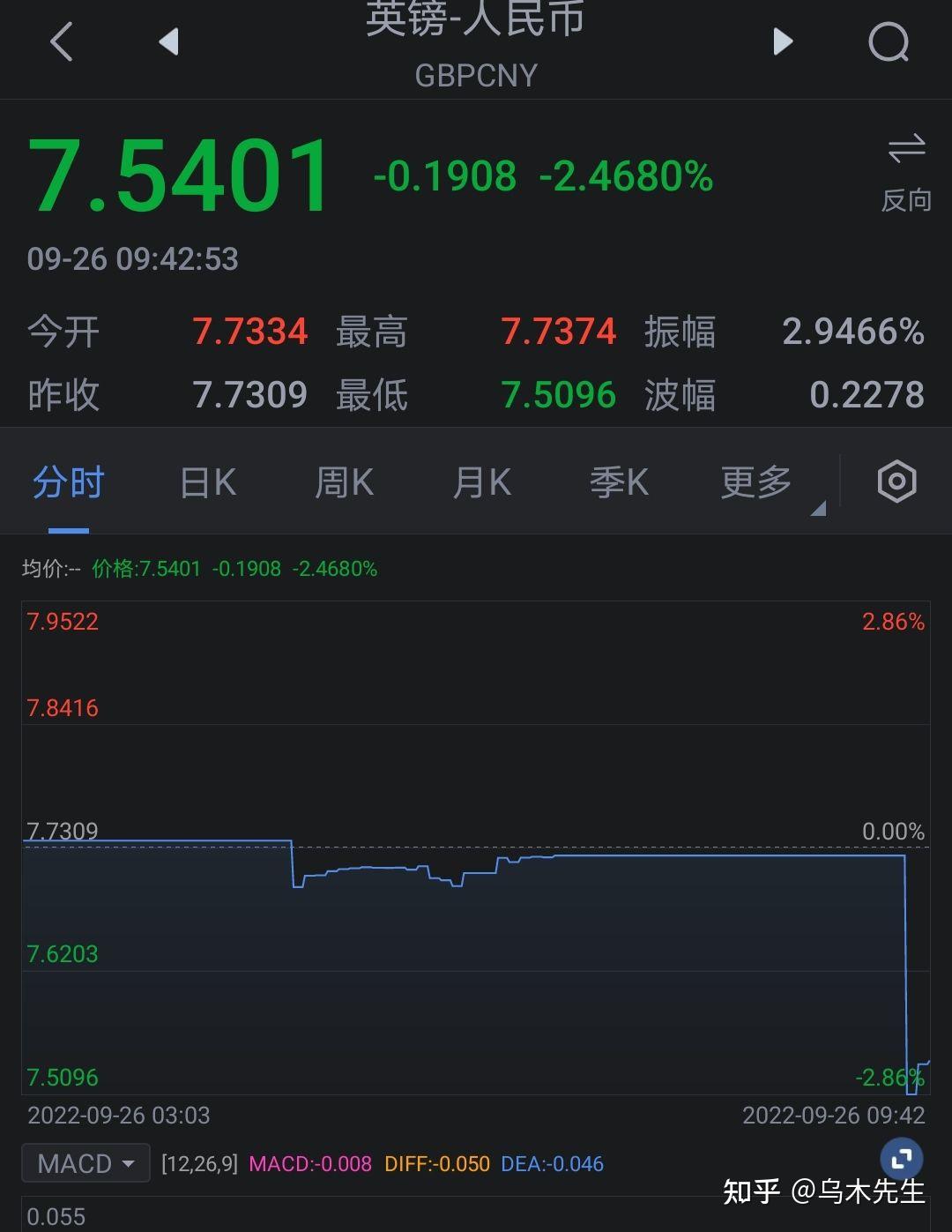
Task: Select the 分时 intraday chart tab
Action: click(69, 483)
